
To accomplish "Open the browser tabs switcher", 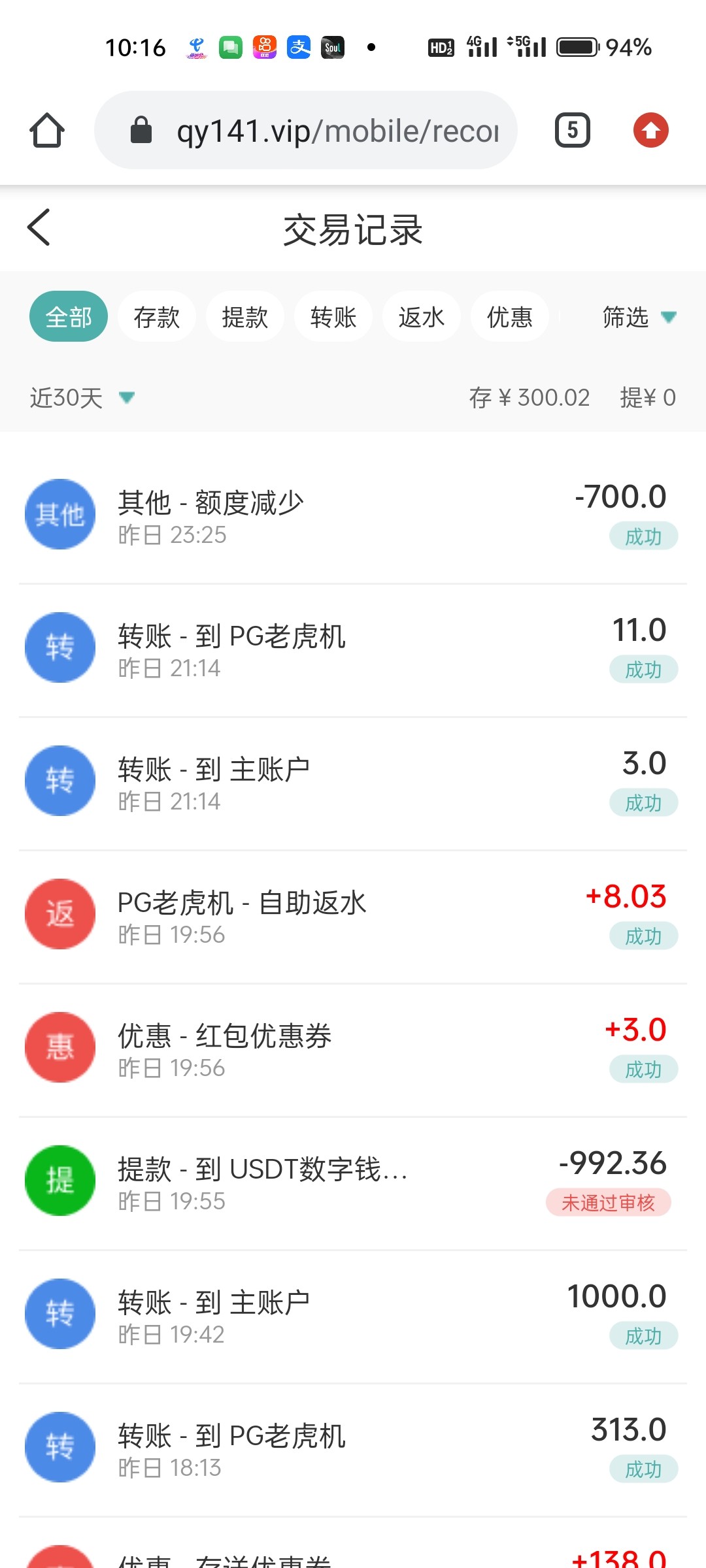I will point(572,130).
